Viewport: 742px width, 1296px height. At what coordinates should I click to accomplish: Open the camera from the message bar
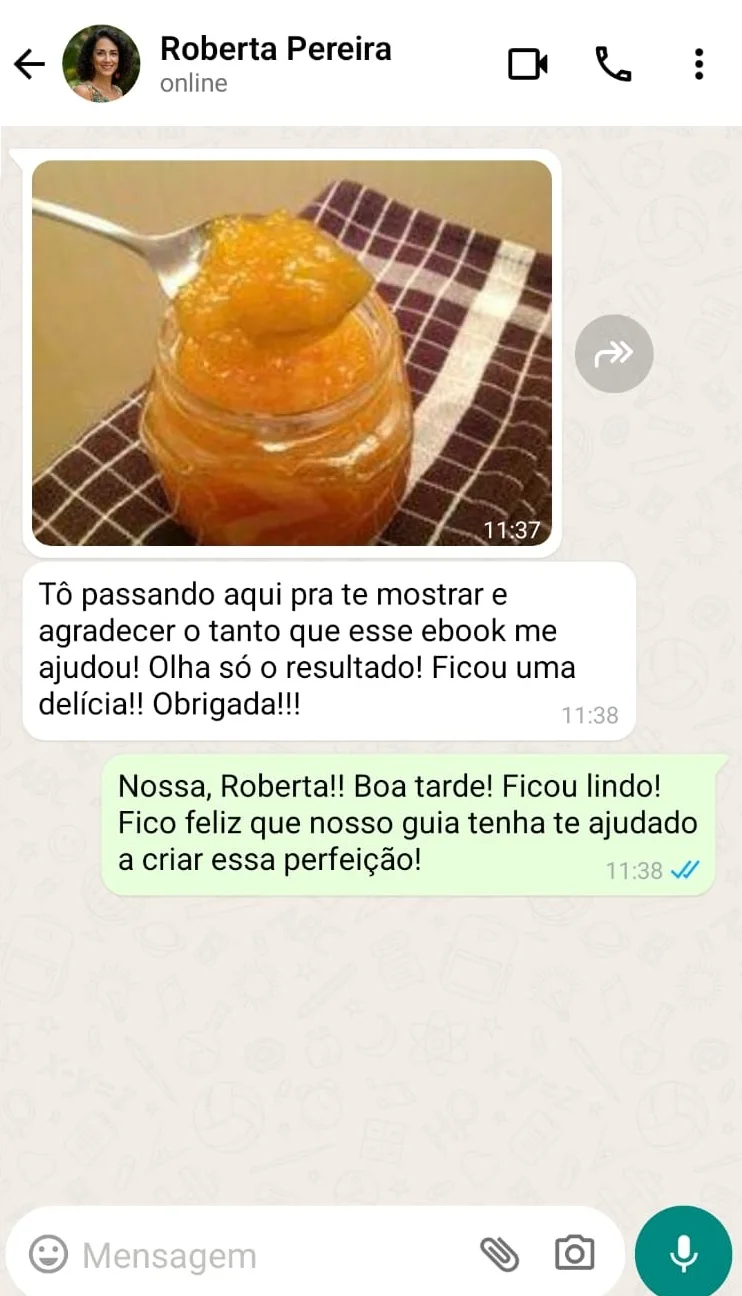tap(574, 1254)
